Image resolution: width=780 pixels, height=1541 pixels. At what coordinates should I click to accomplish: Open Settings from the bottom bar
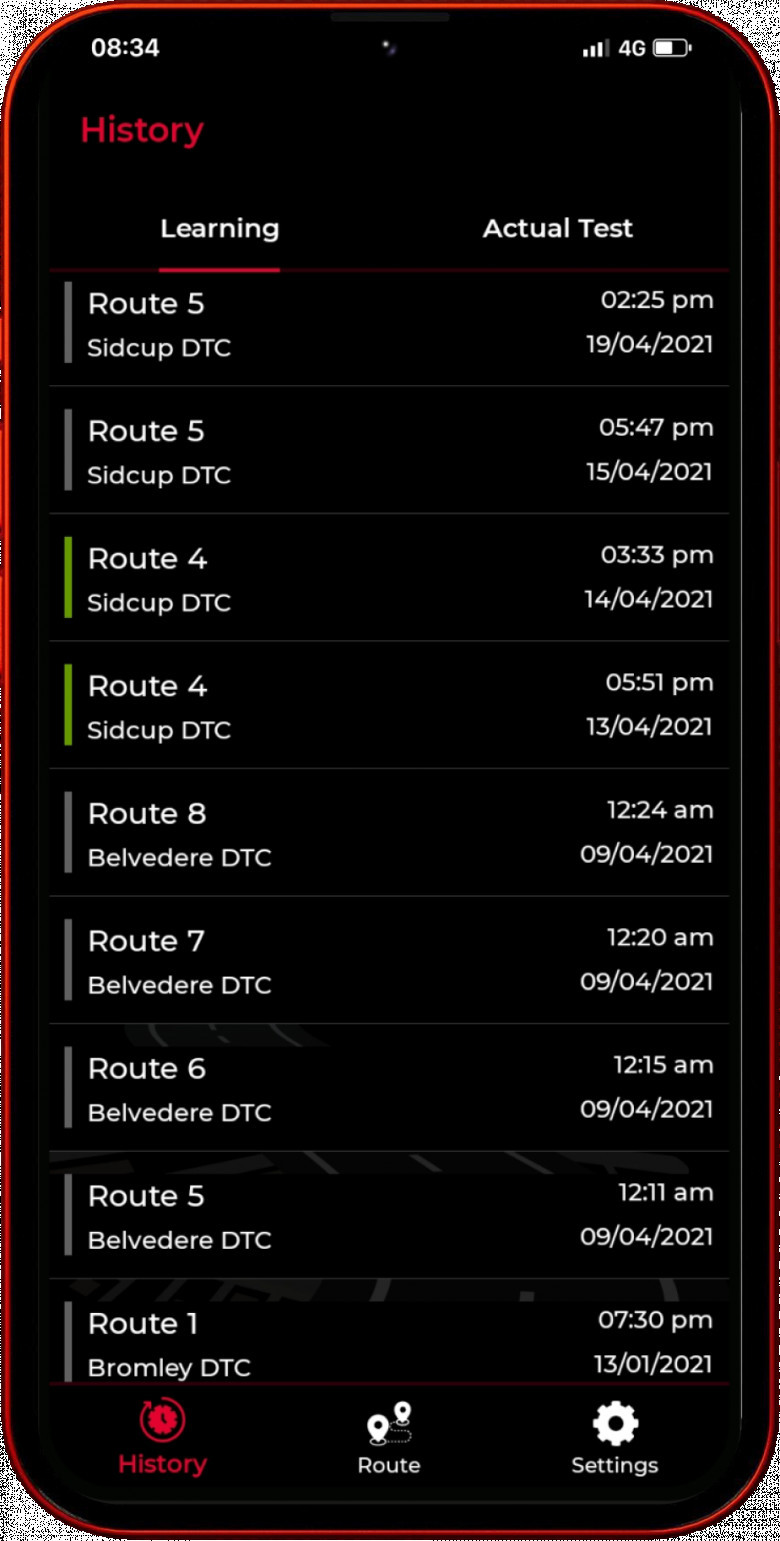point(614,1439)
